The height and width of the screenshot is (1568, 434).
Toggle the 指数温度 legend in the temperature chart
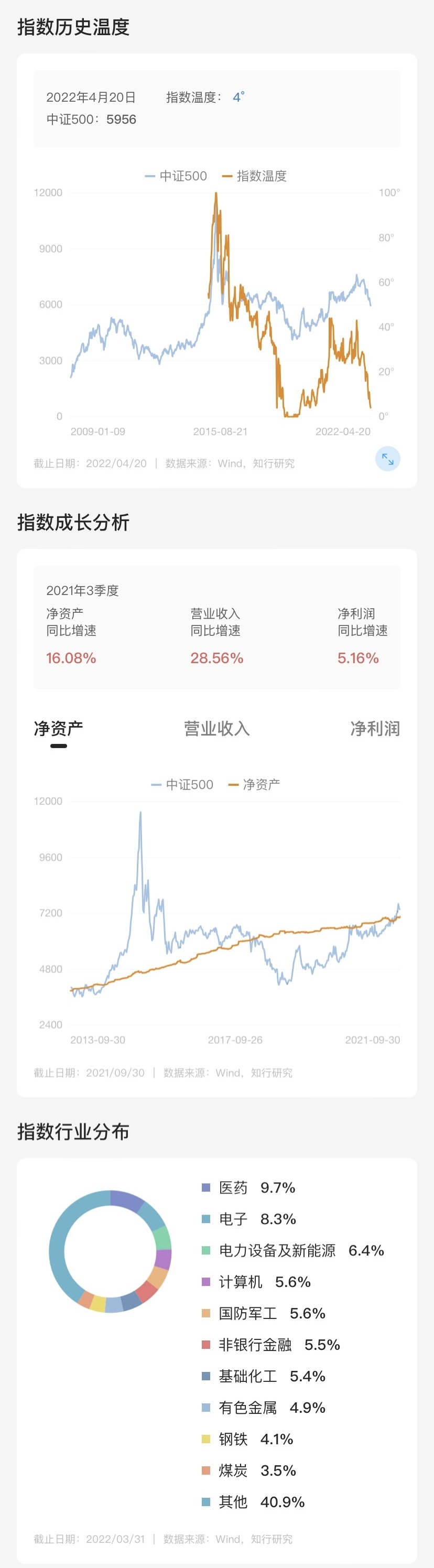pos(254,176)
